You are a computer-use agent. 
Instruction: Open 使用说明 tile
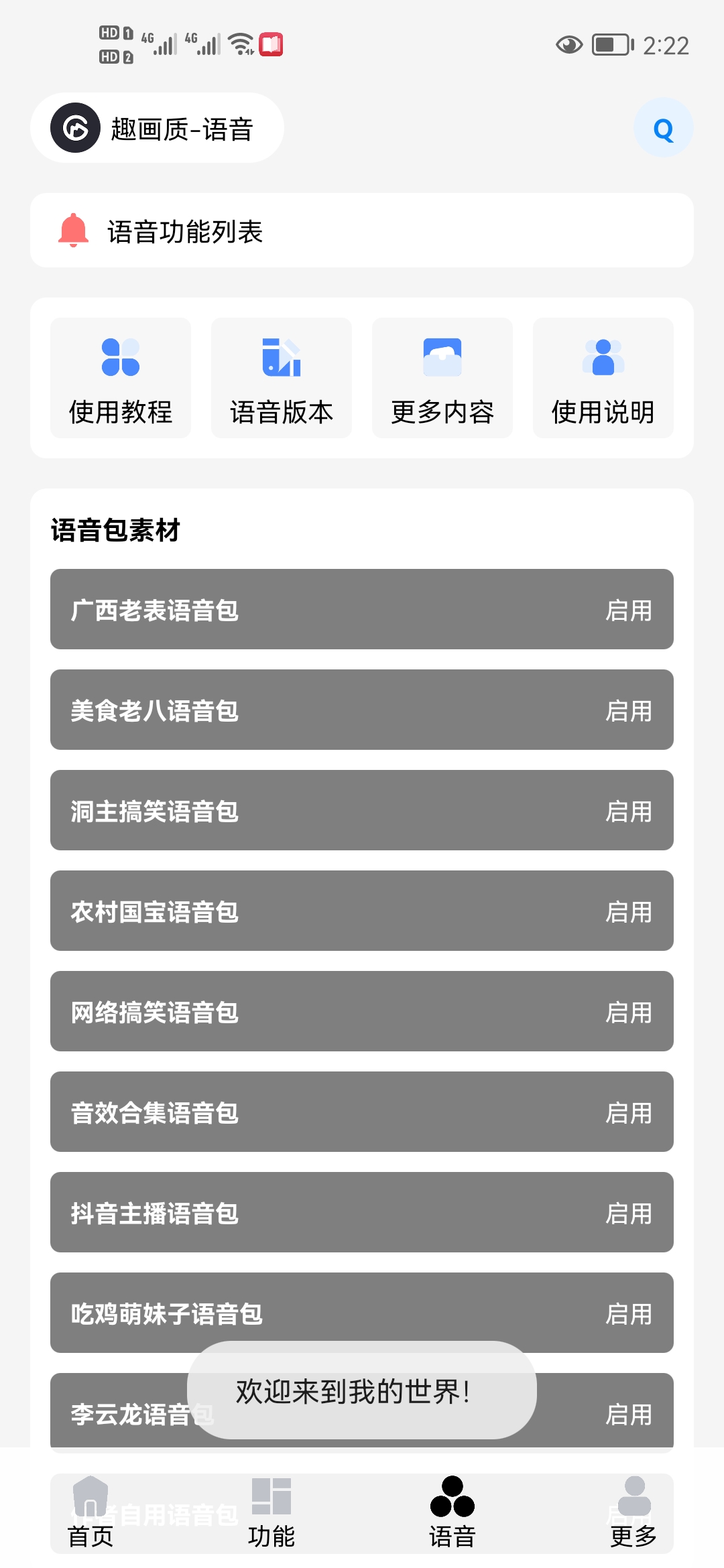click(x=603, y=378)
